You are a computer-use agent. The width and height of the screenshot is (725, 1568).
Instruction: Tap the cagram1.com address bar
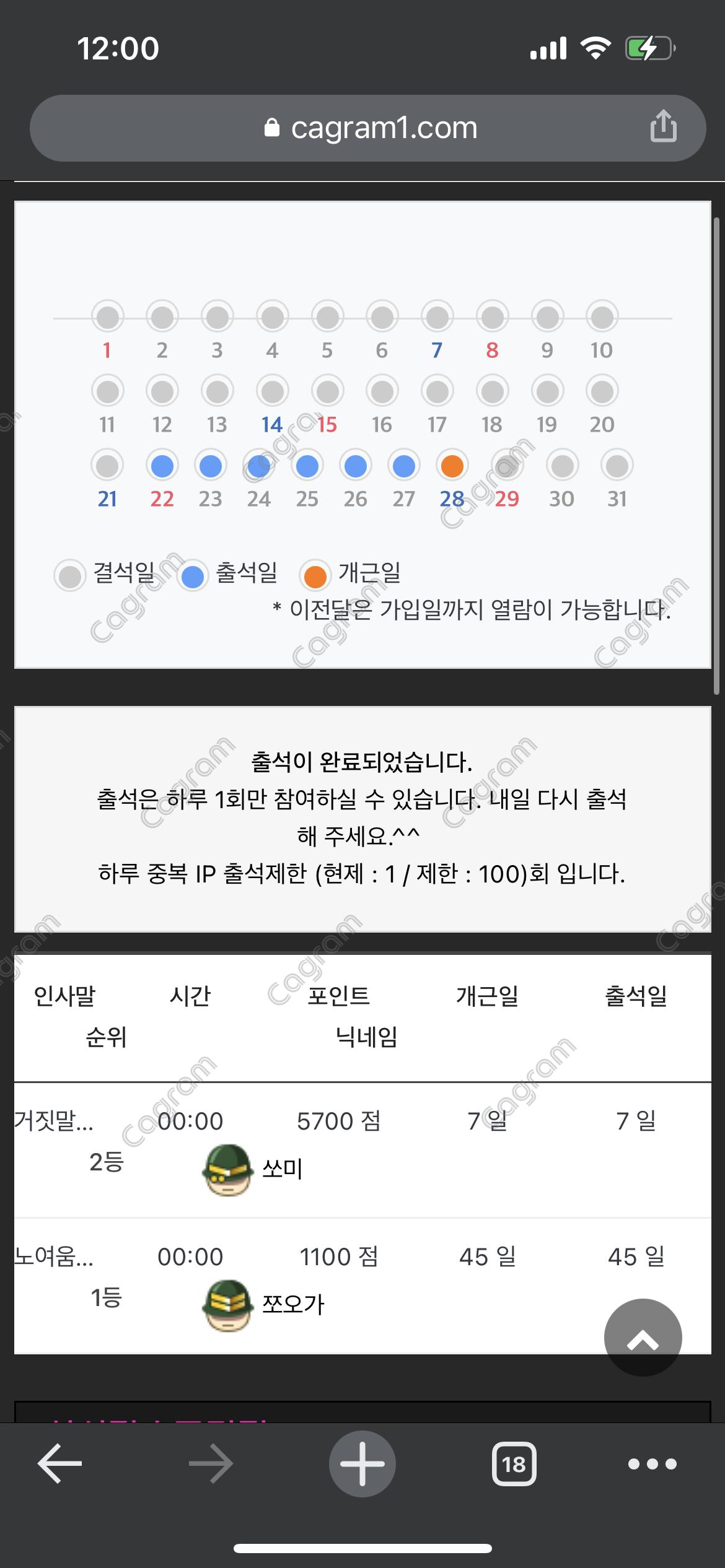click(371, 128)
